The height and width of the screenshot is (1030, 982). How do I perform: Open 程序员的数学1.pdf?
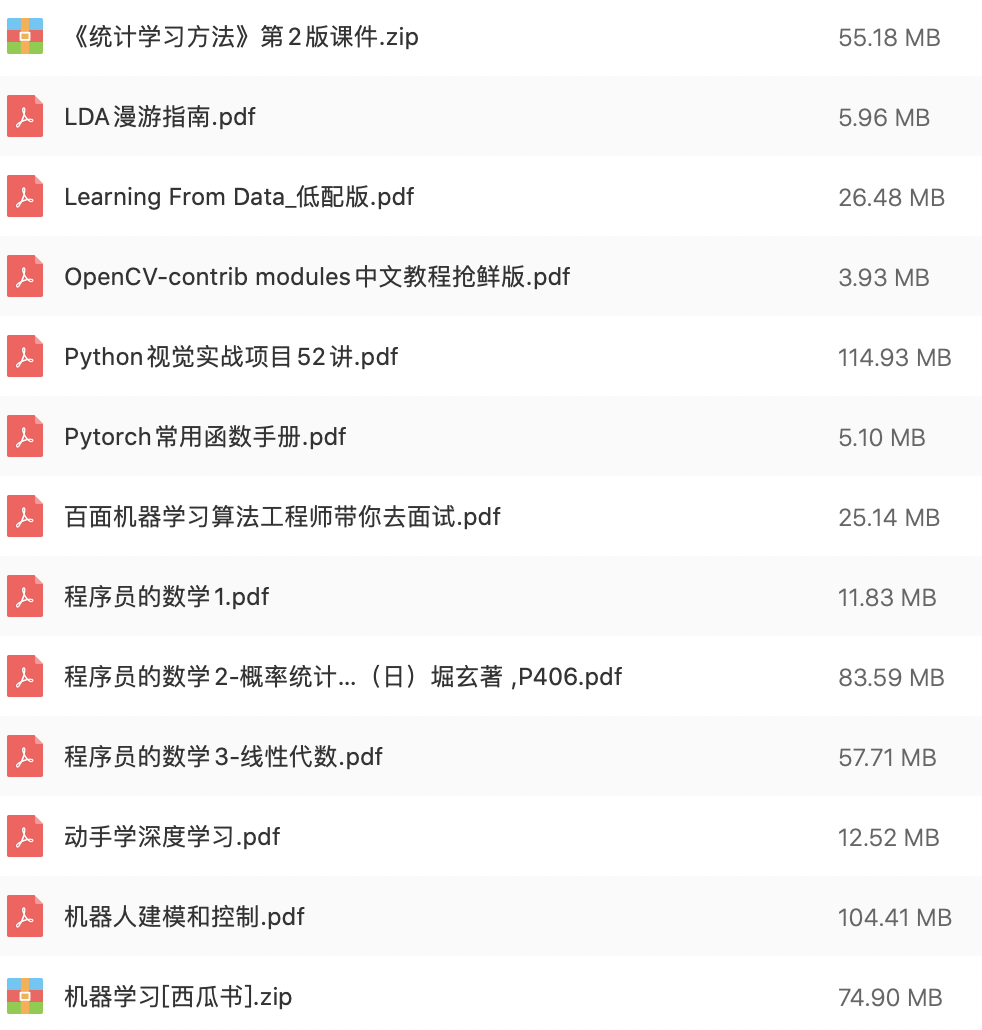click(166, 597)
